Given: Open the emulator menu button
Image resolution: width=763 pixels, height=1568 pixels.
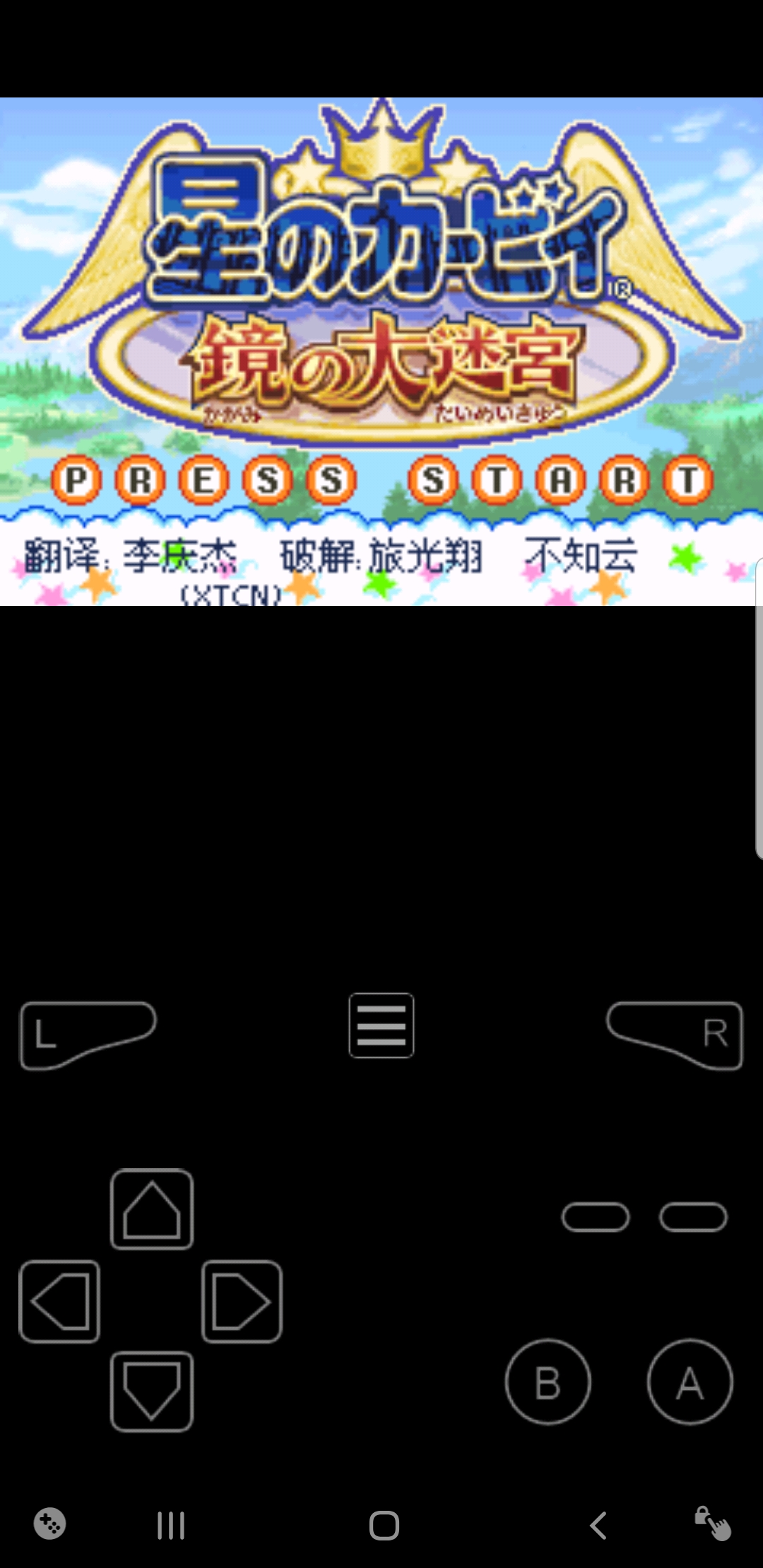Looking at the screenshot, I should pos(381,1025).
